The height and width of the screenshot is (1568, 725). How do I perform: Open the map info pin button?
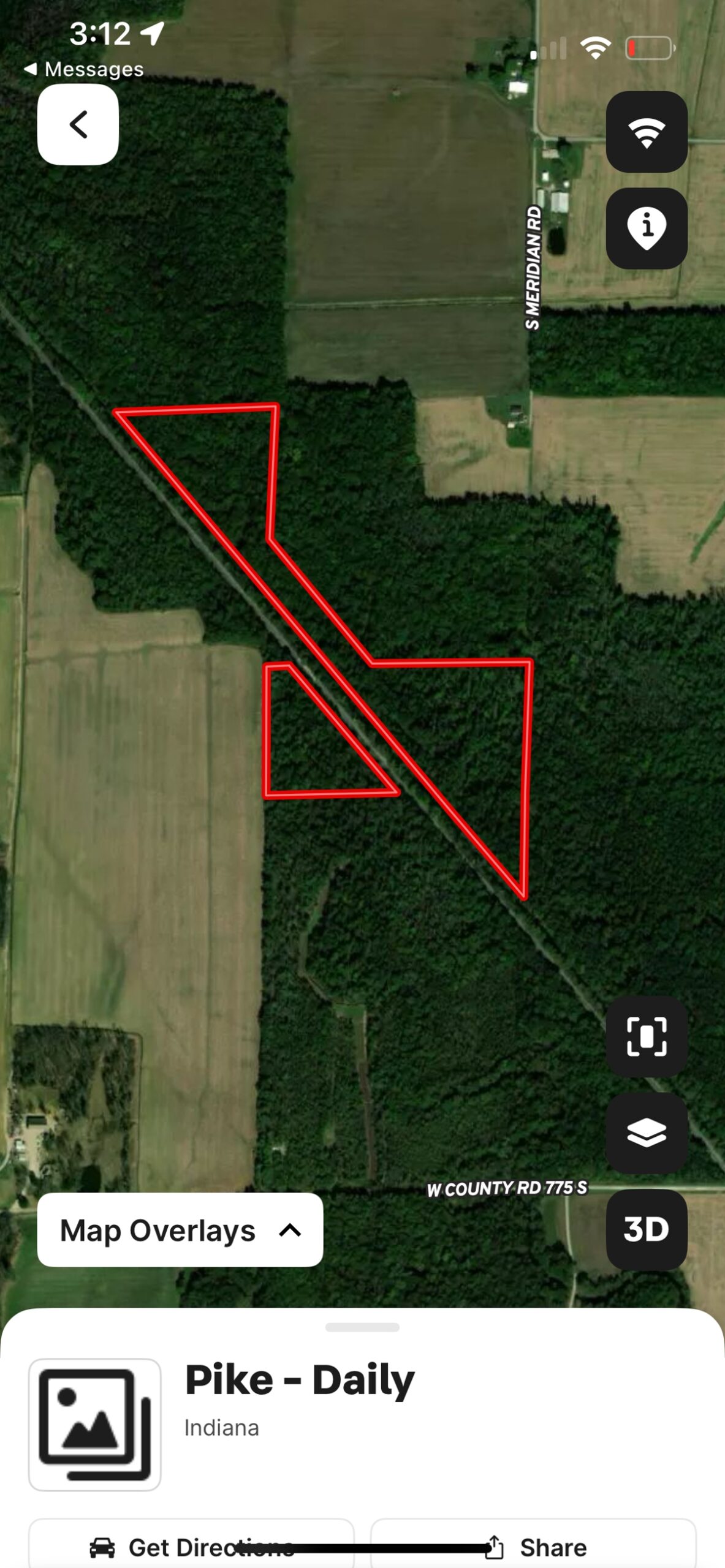646,228
